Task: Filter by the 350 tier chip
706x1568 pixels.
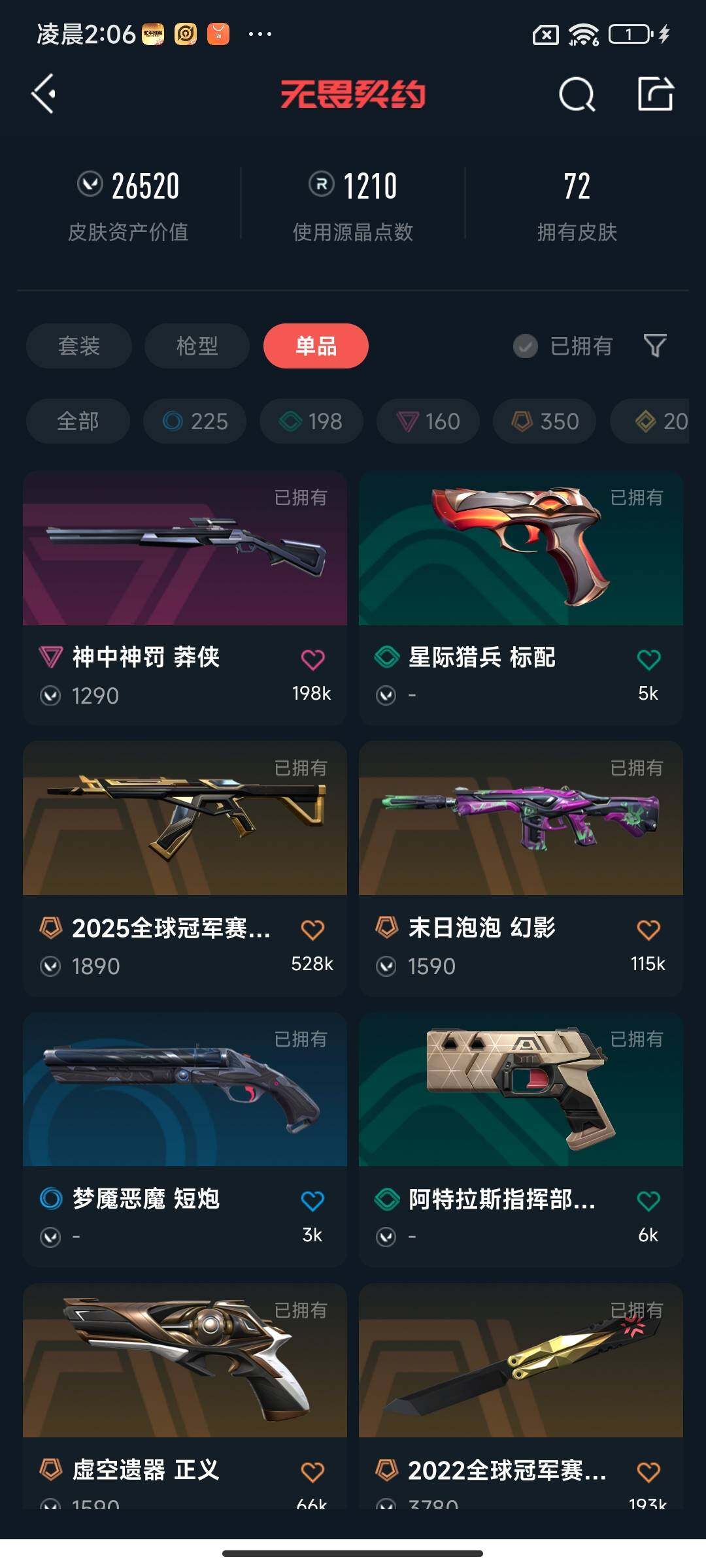Action: tap(545, 421)
